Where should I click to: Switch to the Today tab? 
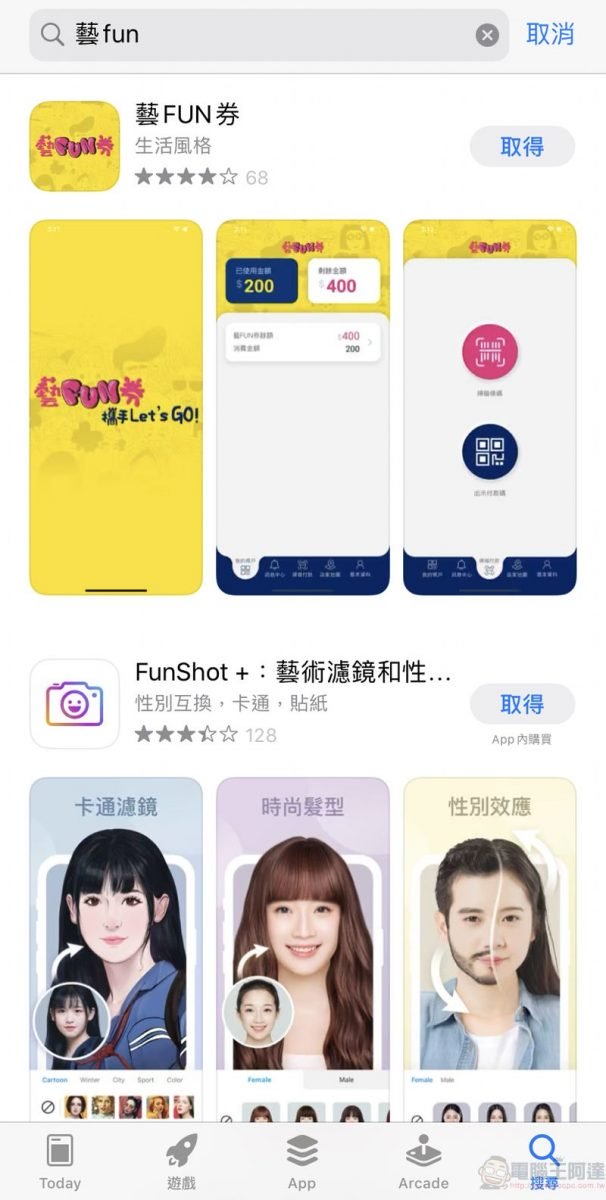pyautogui.click(x=60, y=1162)
